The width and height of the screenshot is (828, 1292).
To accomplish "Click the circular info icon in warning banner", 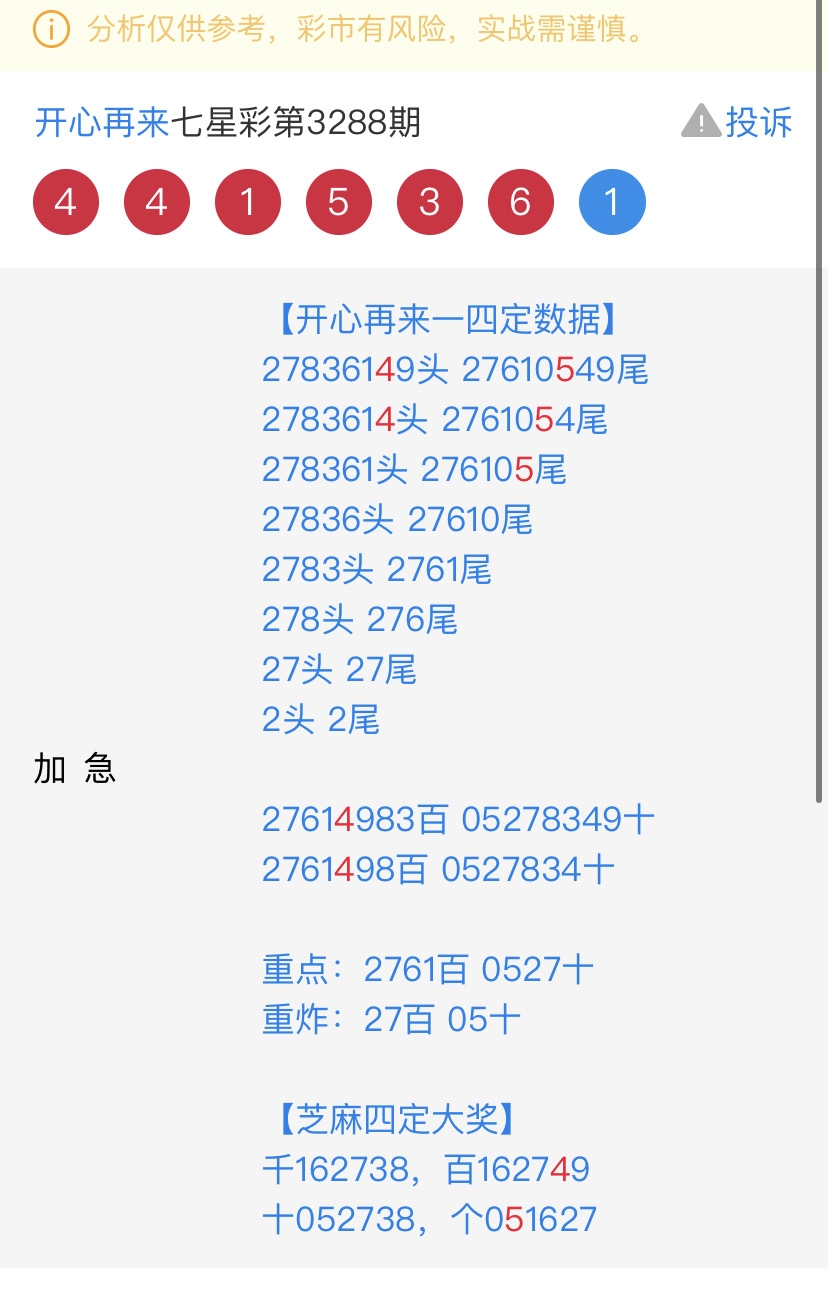I will tap(50, 29).
